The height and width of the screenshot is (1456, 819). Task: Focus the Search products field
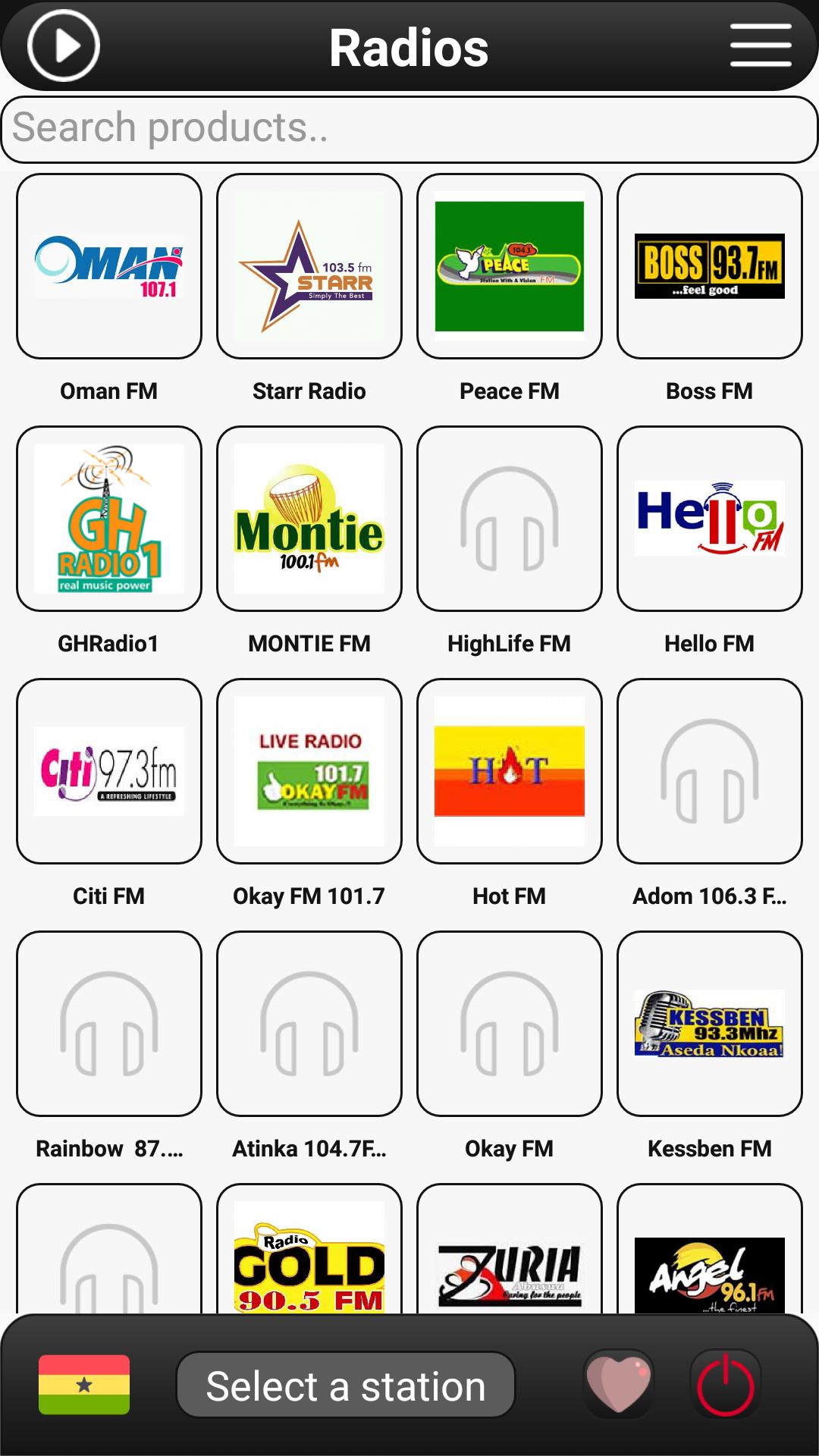tap(409, 129)
